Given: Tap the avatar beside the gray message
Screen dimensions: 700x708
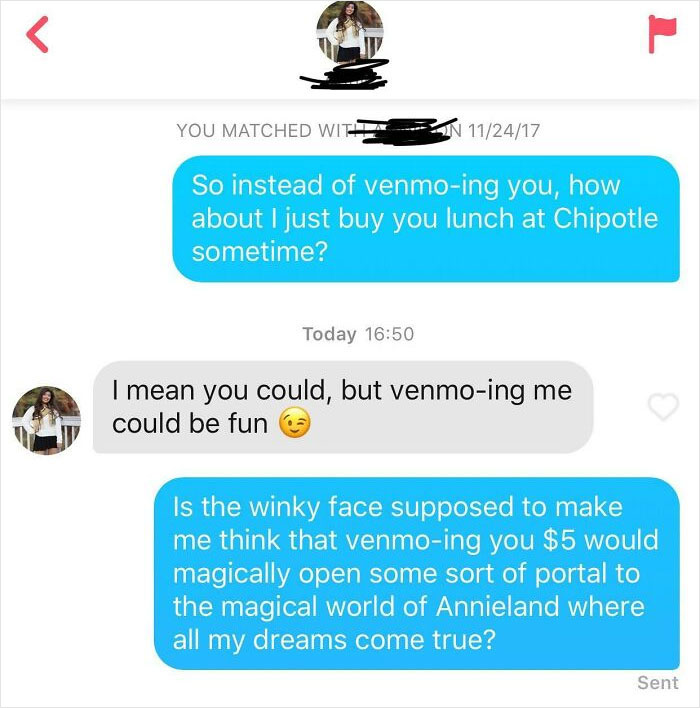Looking at the screenshot, I should point(46,420).
